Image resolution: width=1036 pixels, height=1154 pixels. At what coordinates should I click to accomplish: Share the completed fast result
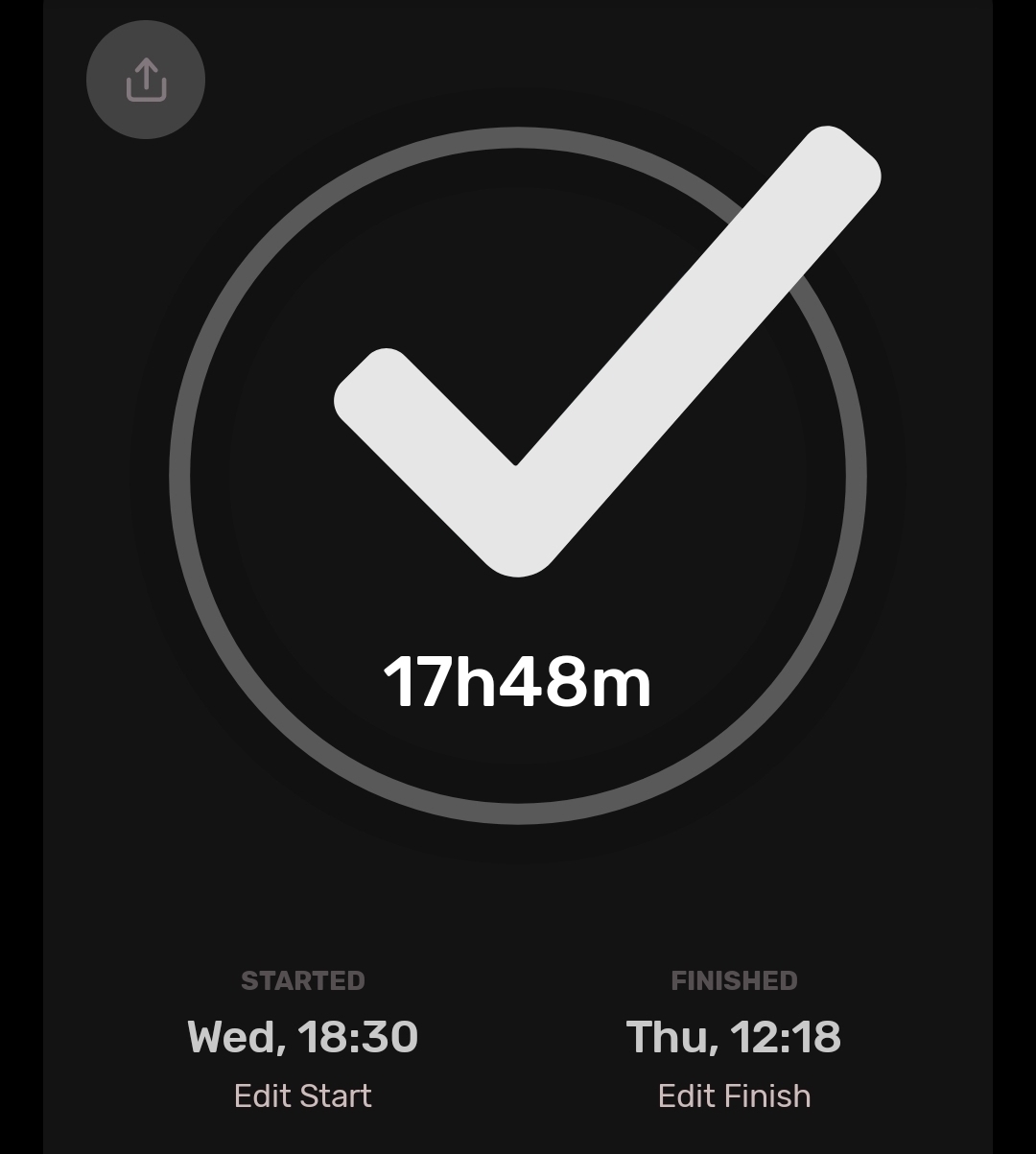click(x=146, y=80)
